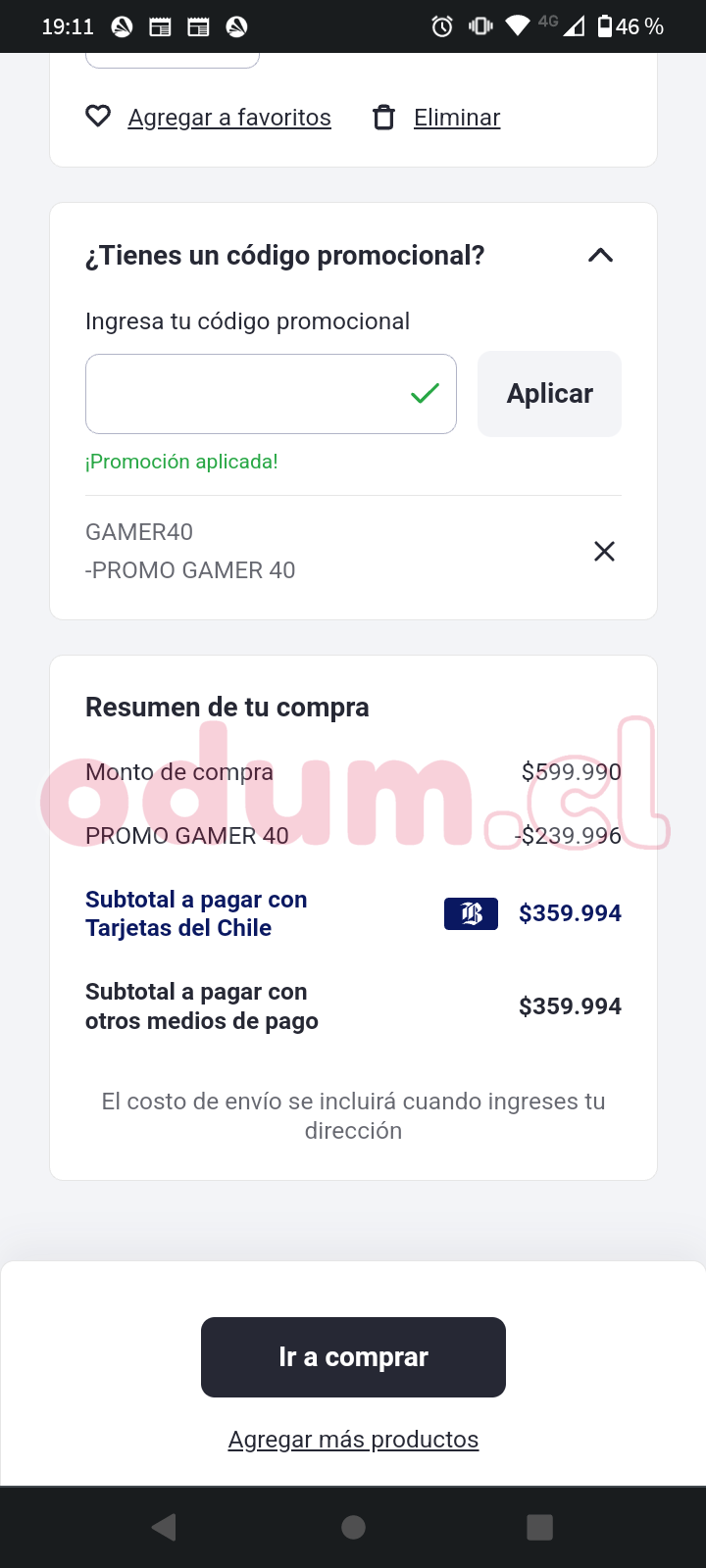Open Agregar más productos link
706x1568 pixels.
point(353,1440)
